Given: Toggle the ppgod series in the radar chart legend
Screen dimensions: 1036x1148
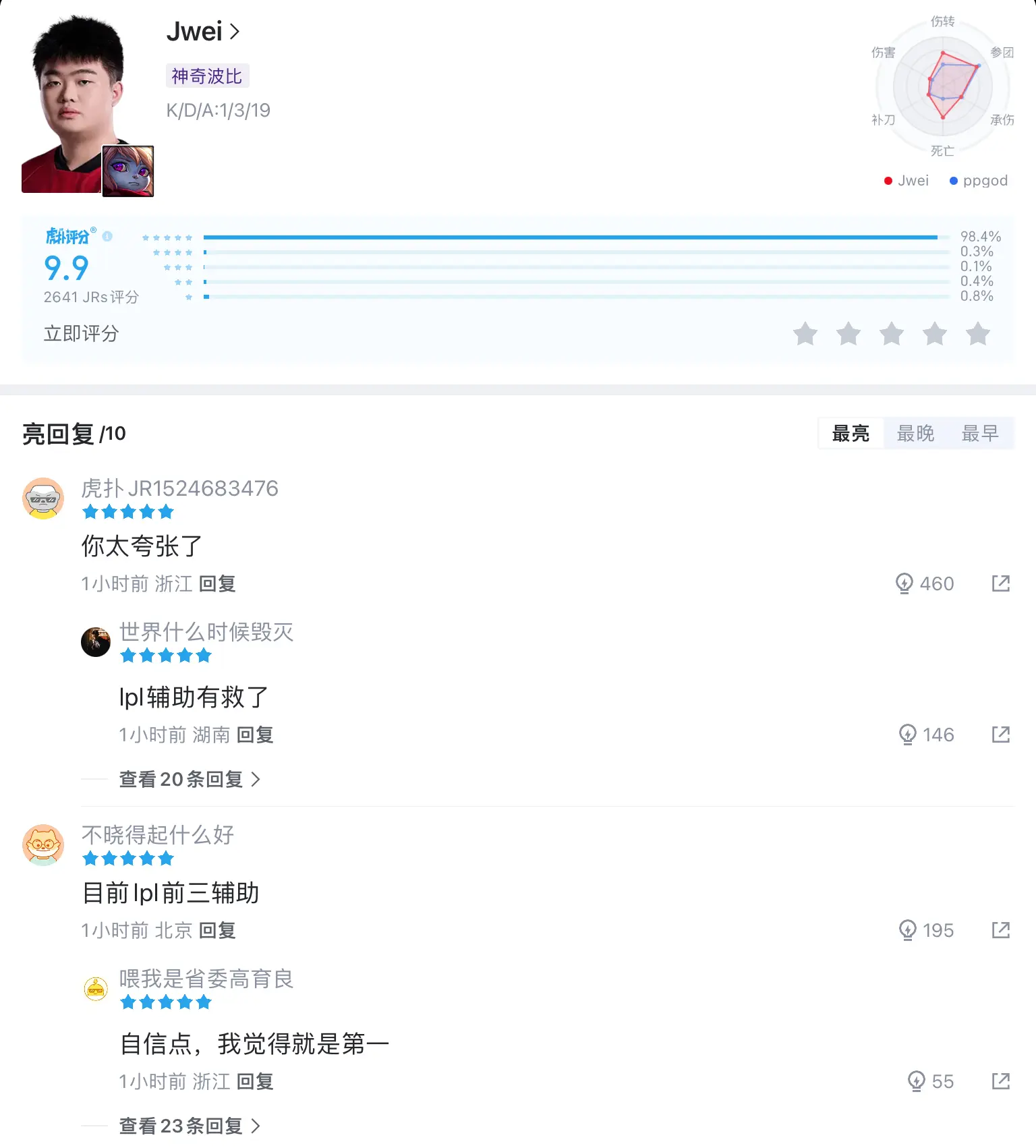Looking at the screenshot, I should point(978,180).
